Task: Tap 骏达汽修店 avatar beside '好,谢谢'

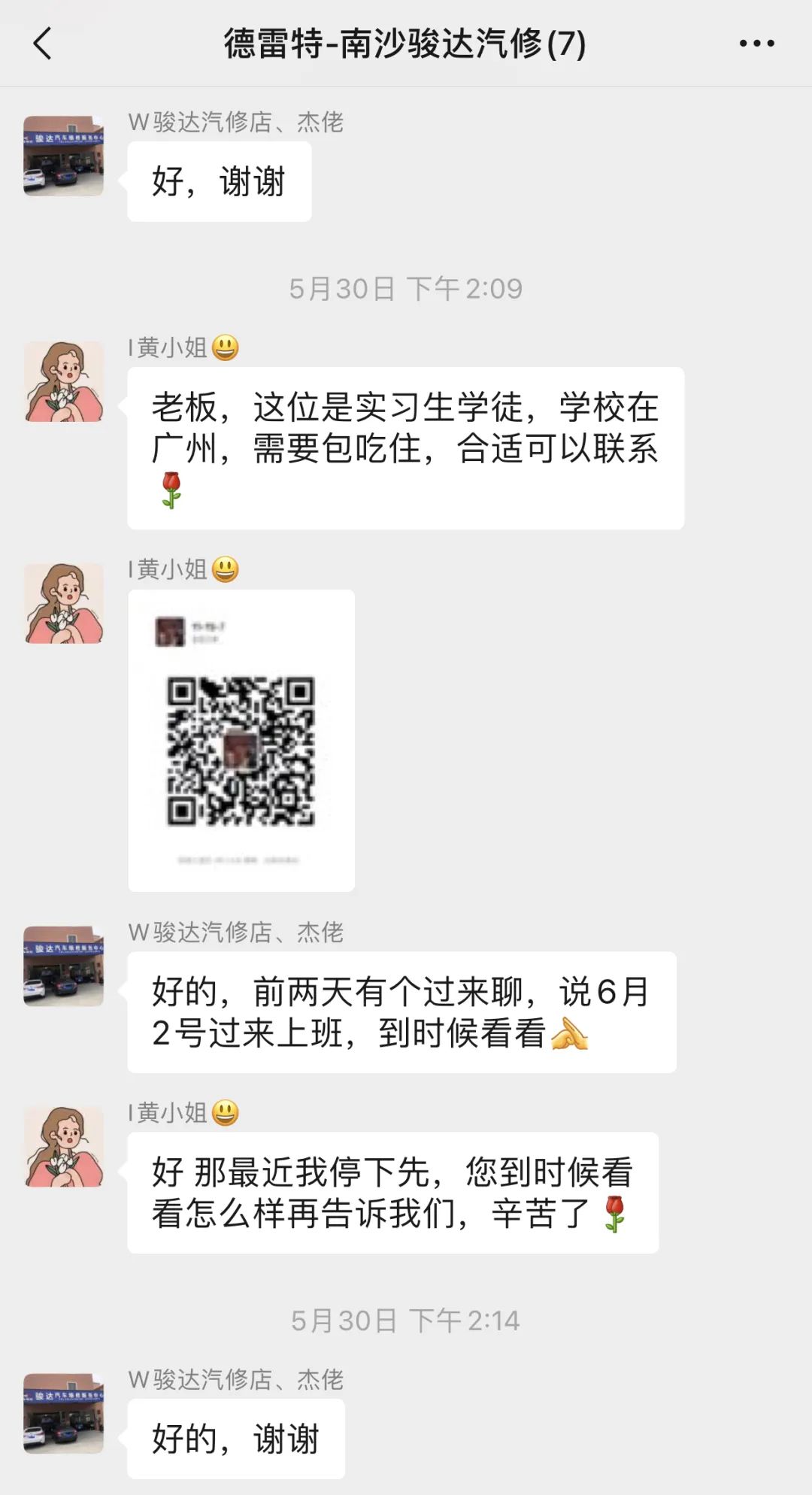Action: (x=64, y=156)
